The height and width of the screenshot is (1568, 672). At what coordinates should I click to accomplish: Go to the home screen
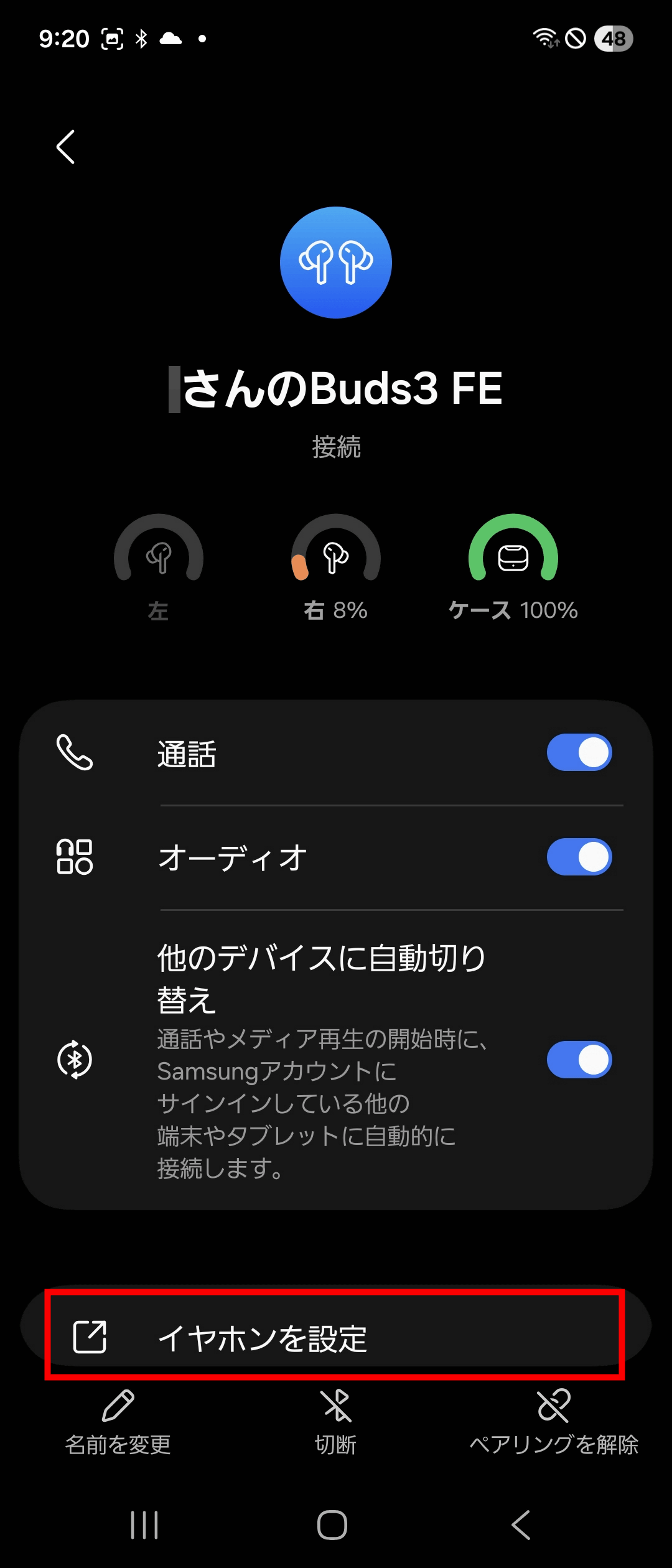tap(332, 1525)
